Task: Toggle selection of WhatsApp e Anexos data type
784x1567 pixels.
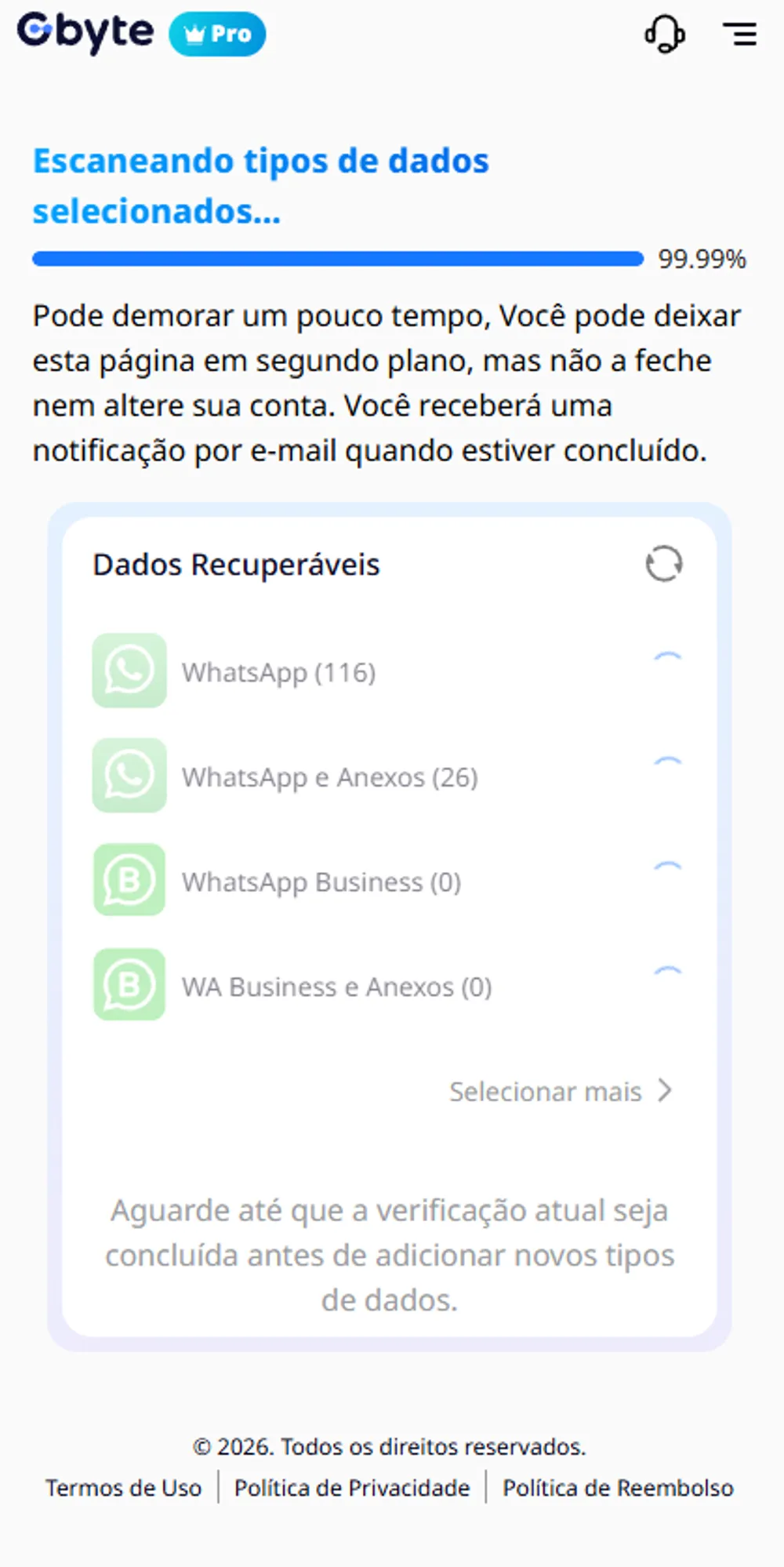Action: pos(329,777)
